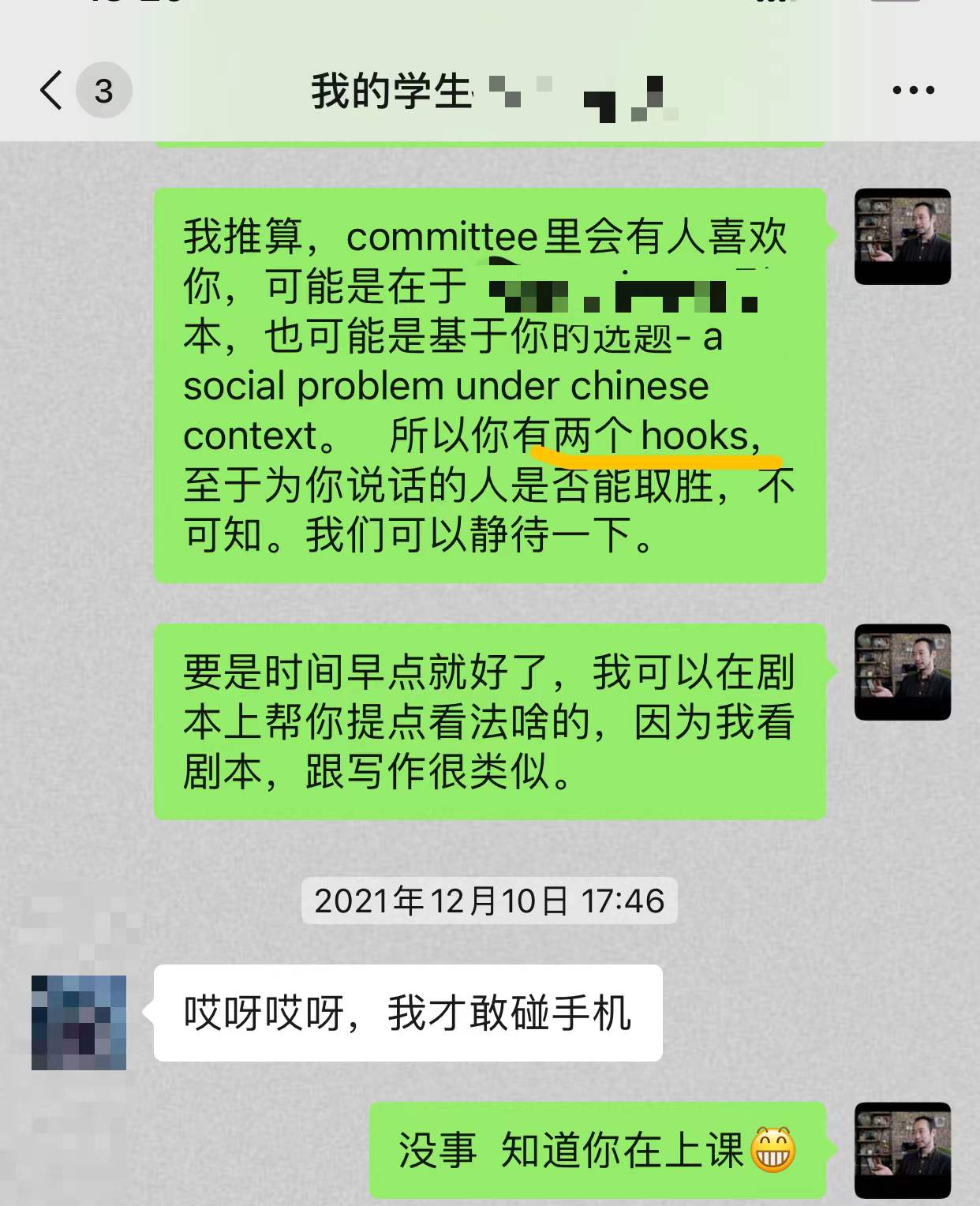980x1206 pixels.
Task: Open avatar beside the 哎呀哎呀 message
Action: (79, 1022)
